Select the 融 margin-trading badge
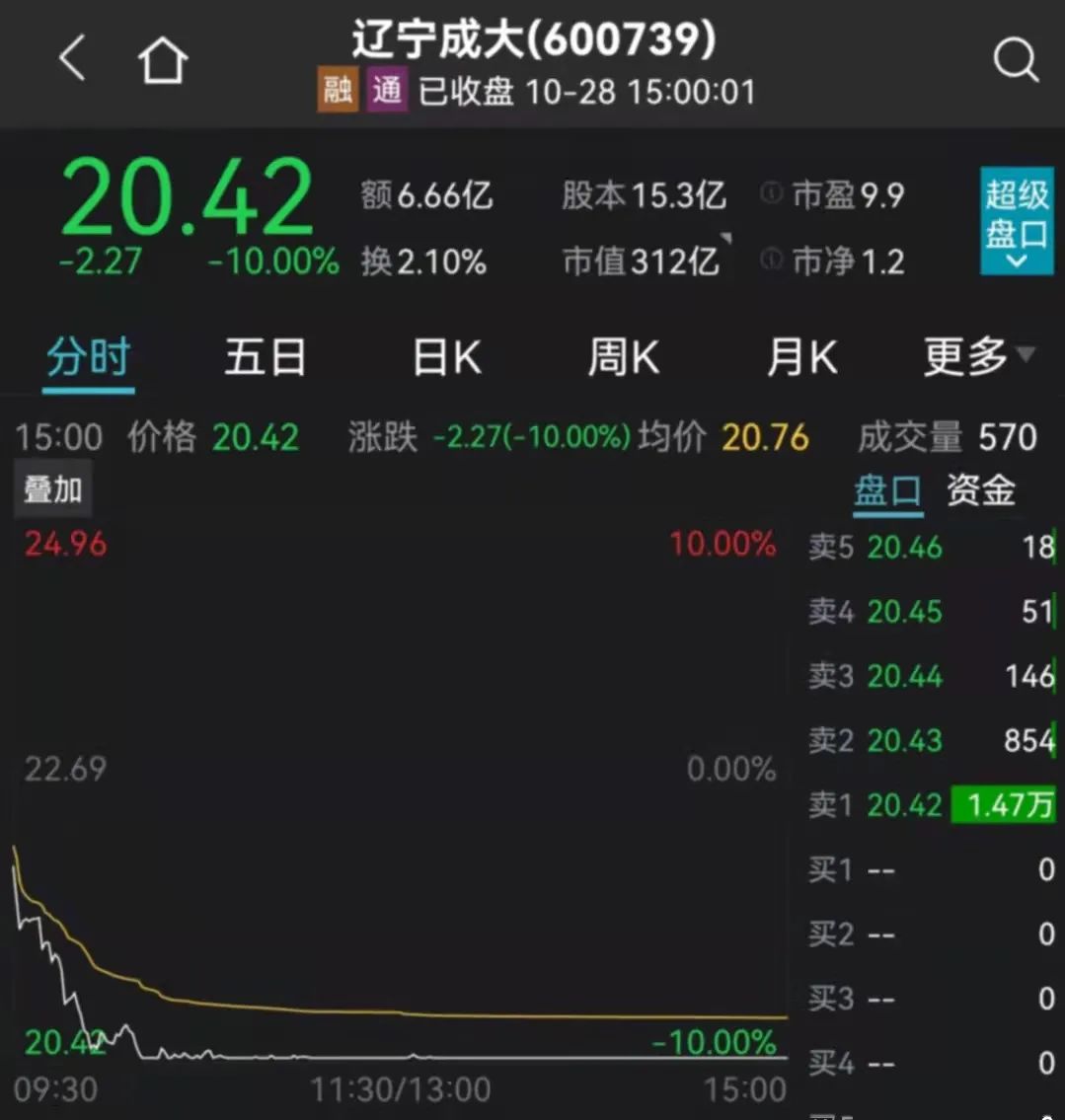Image resolution: width=1065 pixels, height=1120 pixels. tap(336, 90)
